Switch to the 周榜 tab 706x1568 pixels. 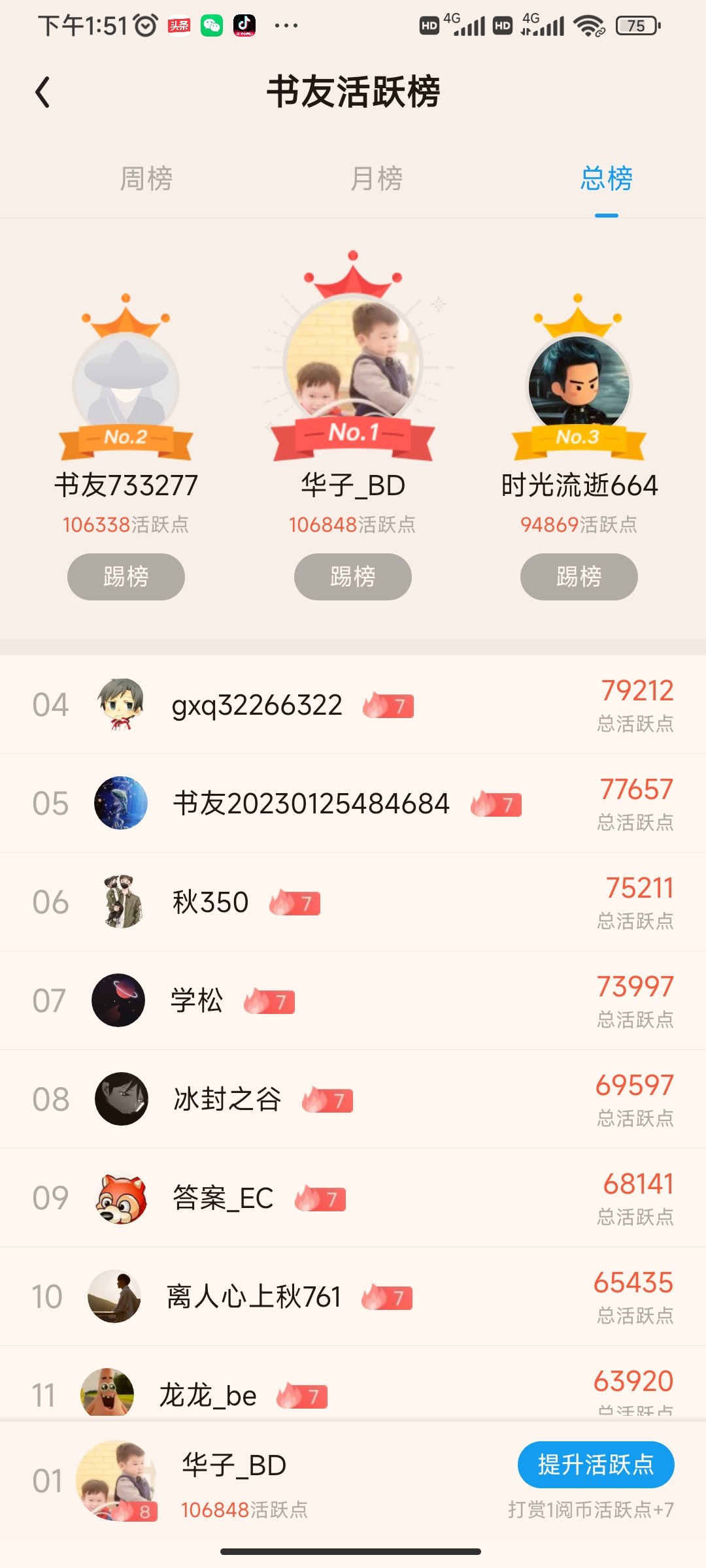point(146,179)
